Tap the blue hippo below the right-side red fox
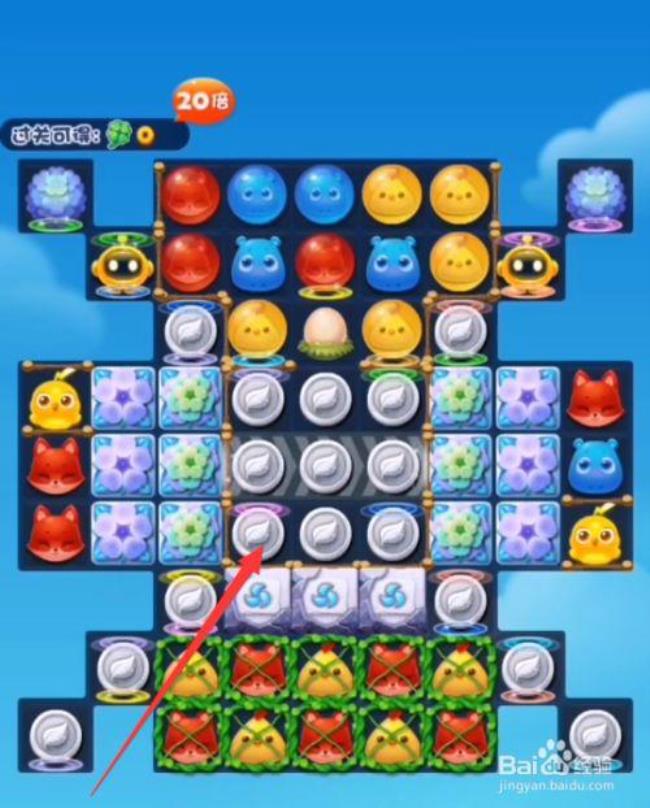Image resolution: width=650 pixels, height=808 pixels. pos(594,464)
